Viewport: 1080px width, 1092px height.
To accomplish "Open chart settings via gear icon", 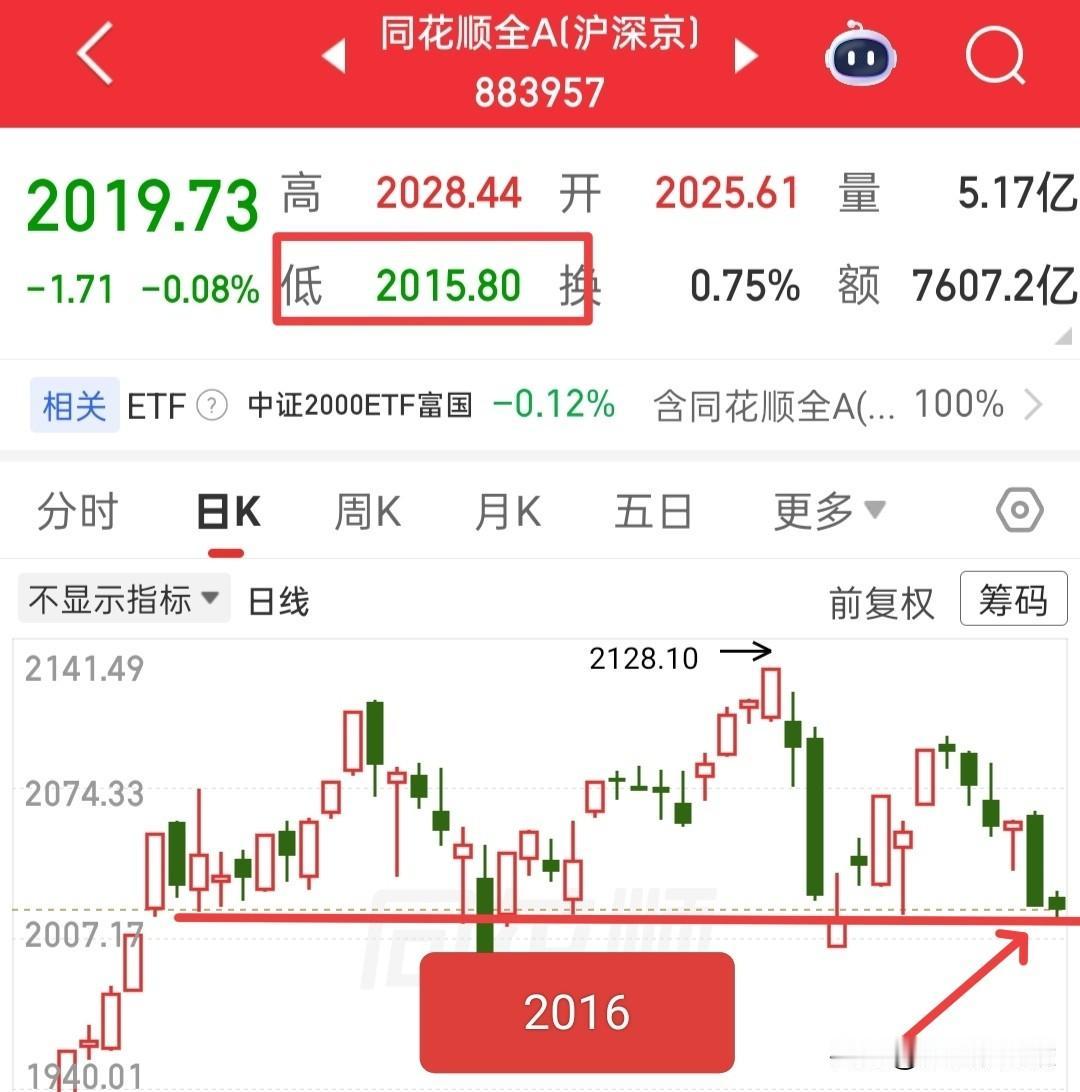I will [x=1019, y=510].
